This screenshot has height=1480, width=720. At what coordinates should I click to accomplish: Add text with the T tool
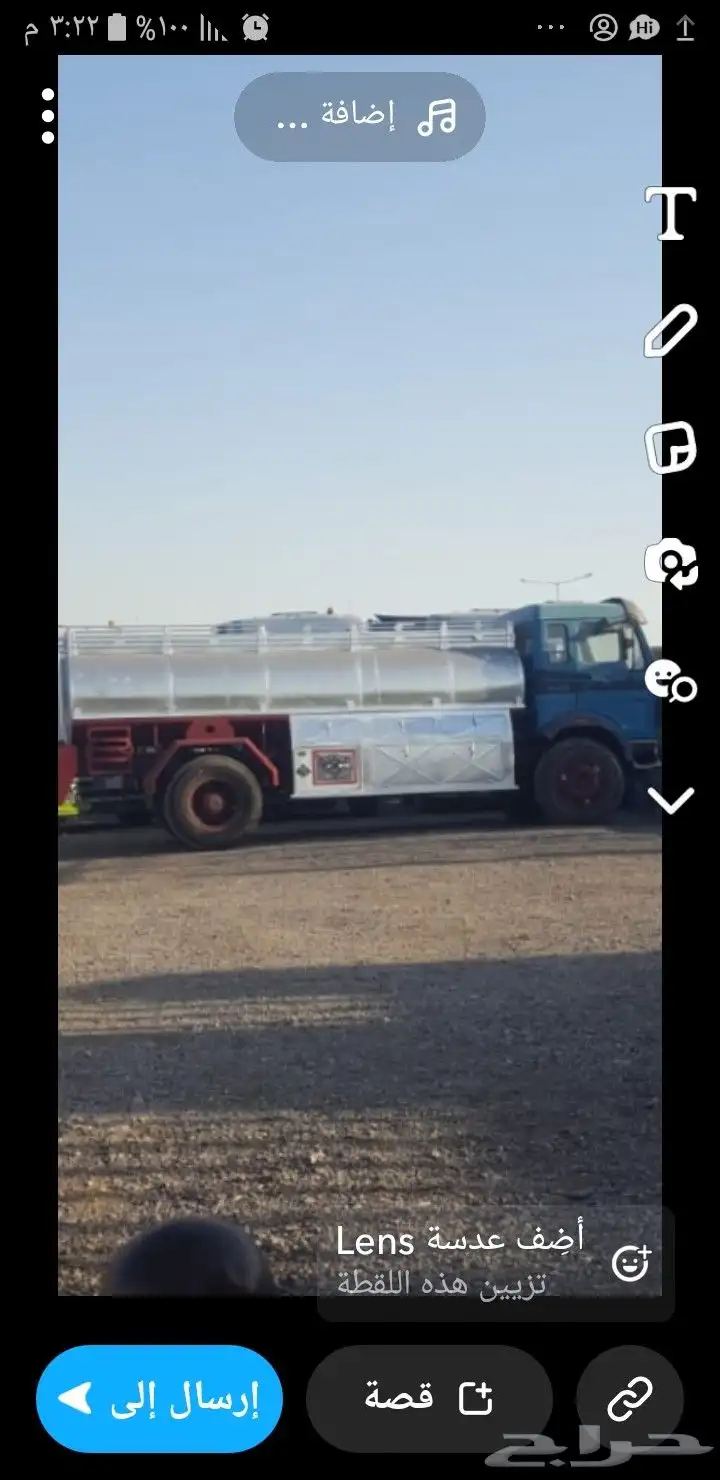pos(670,212)
